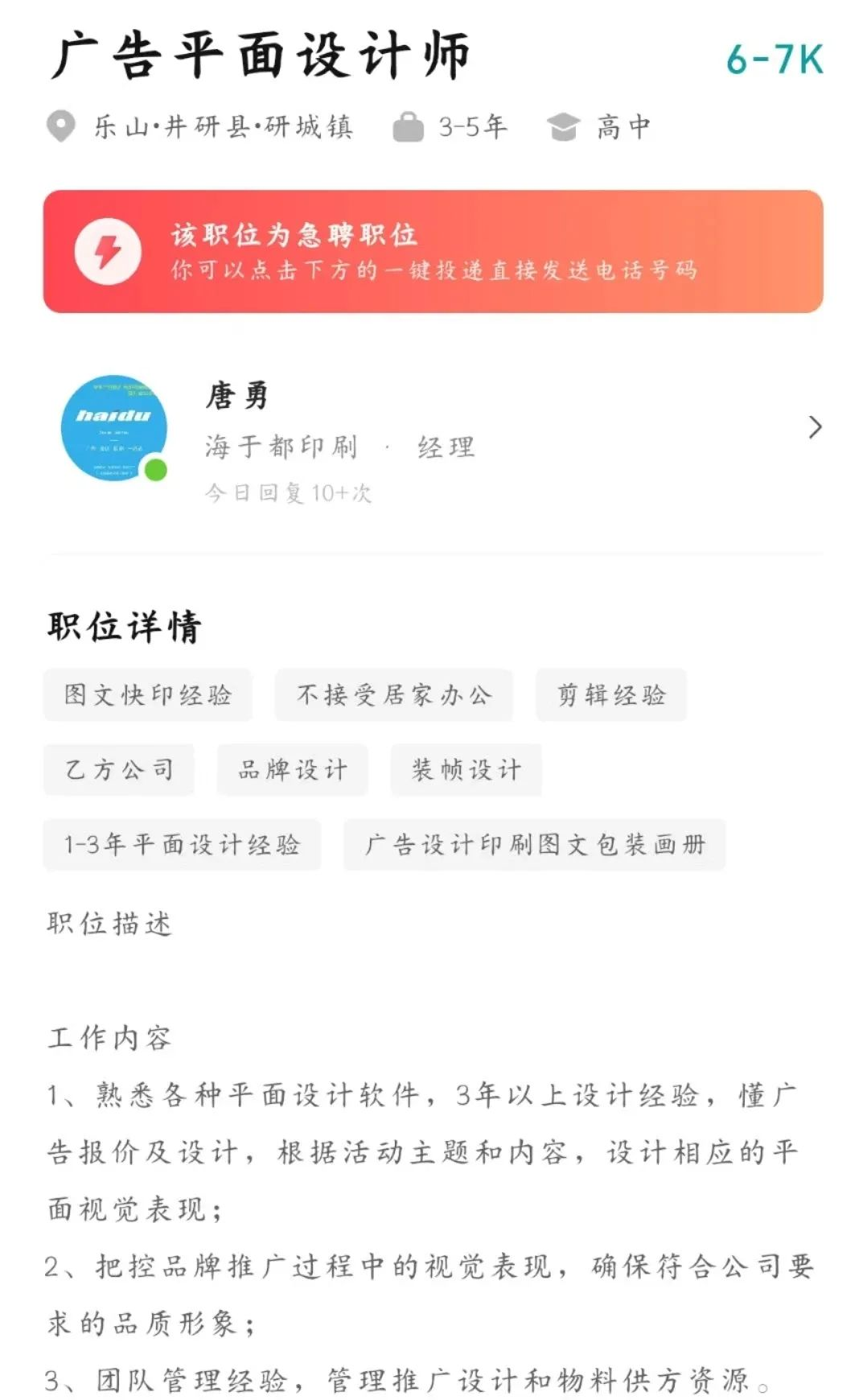This screenshot has height=1400, width=867.
Task: Tap the 不接受居家办公 tag
Action: click(394, 694)
